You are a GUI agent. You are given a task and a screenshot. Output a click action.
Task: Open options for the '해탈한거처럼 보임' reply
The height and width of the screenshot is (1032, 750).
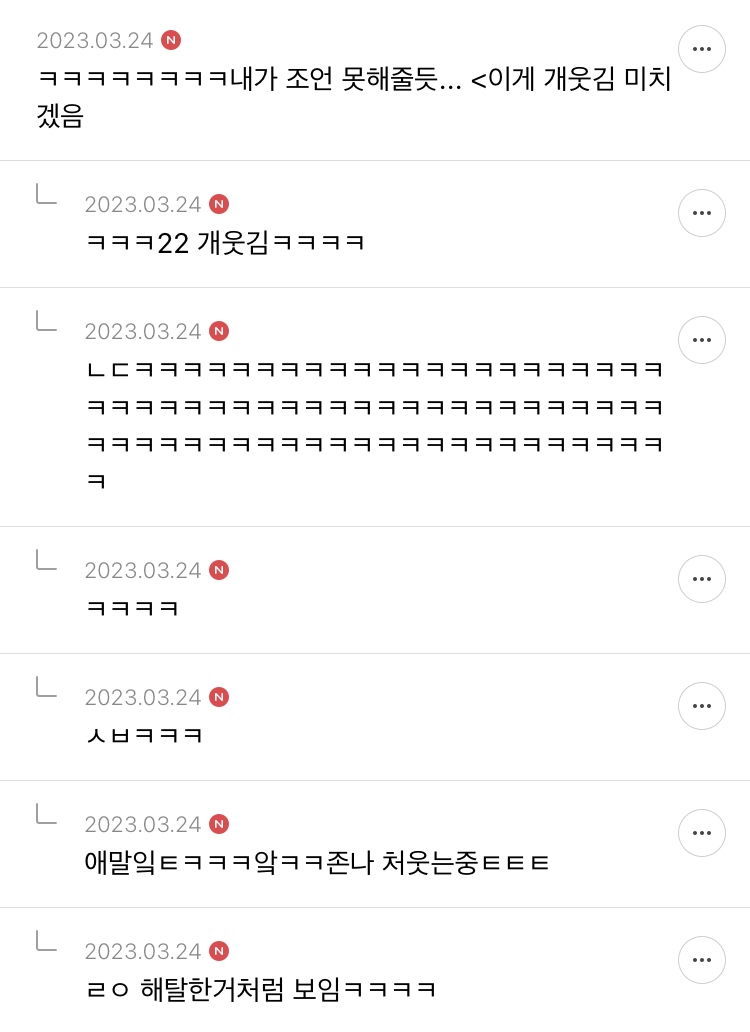click(x=702, y=960)
